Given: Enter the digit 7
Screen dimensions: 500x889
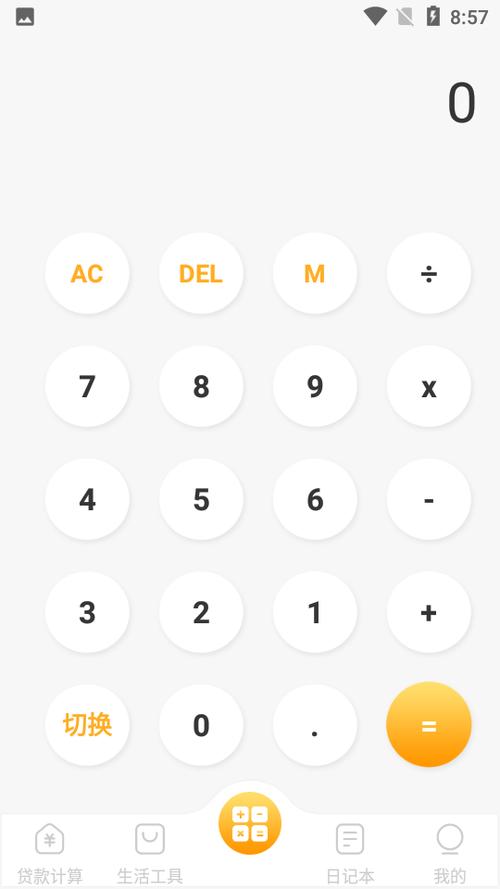Looking at the screenshot, I should pyautogui.click(x=87, y=386).
